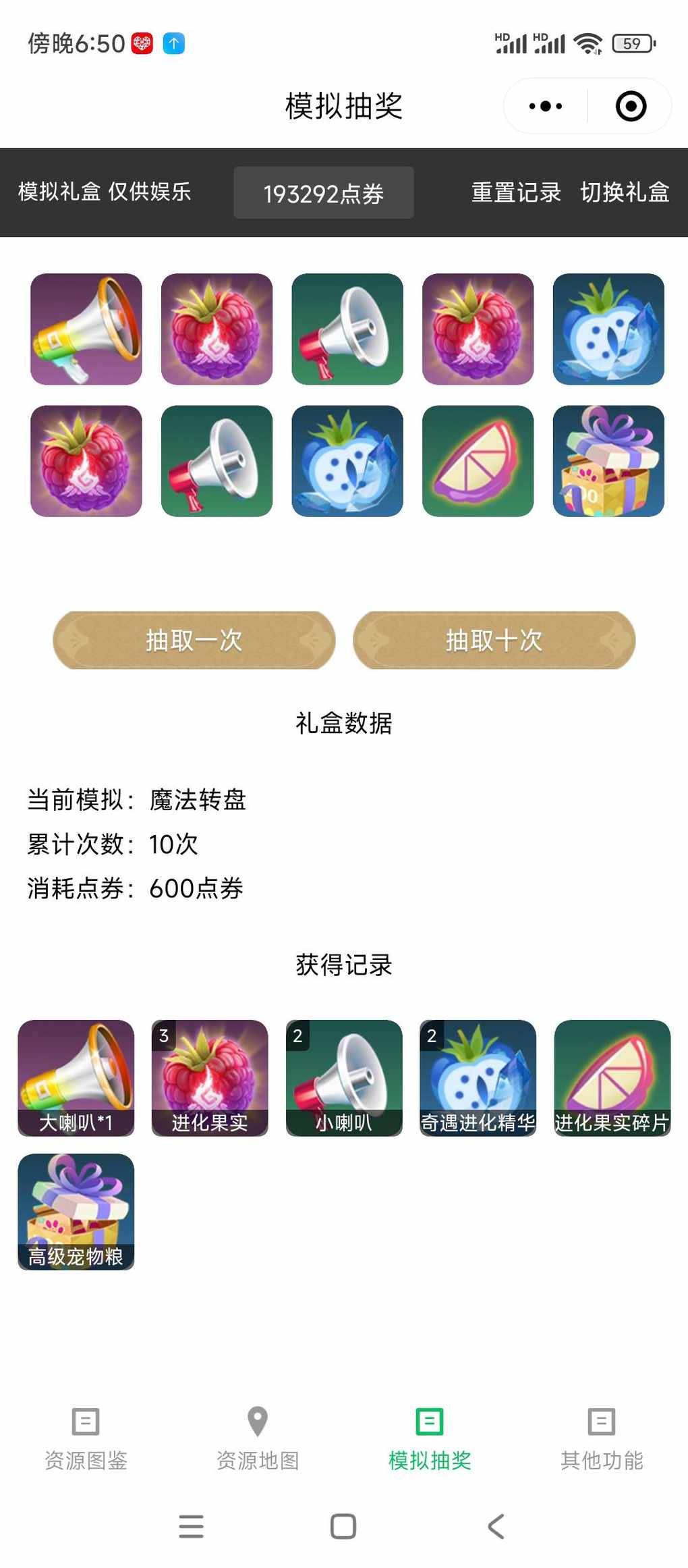Go to home via system home button
688x1568 pixels.
coord(343,1526)
